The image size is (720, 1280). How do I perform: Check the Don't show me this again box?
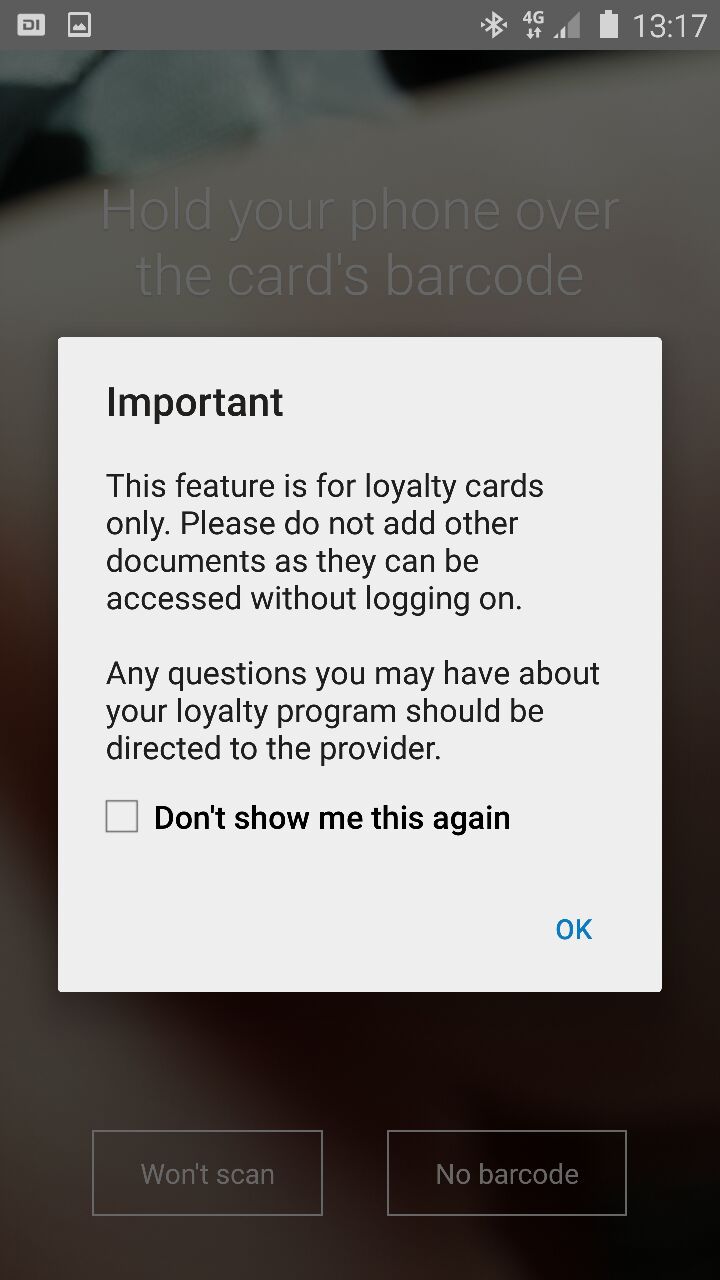tap(122, 817)
